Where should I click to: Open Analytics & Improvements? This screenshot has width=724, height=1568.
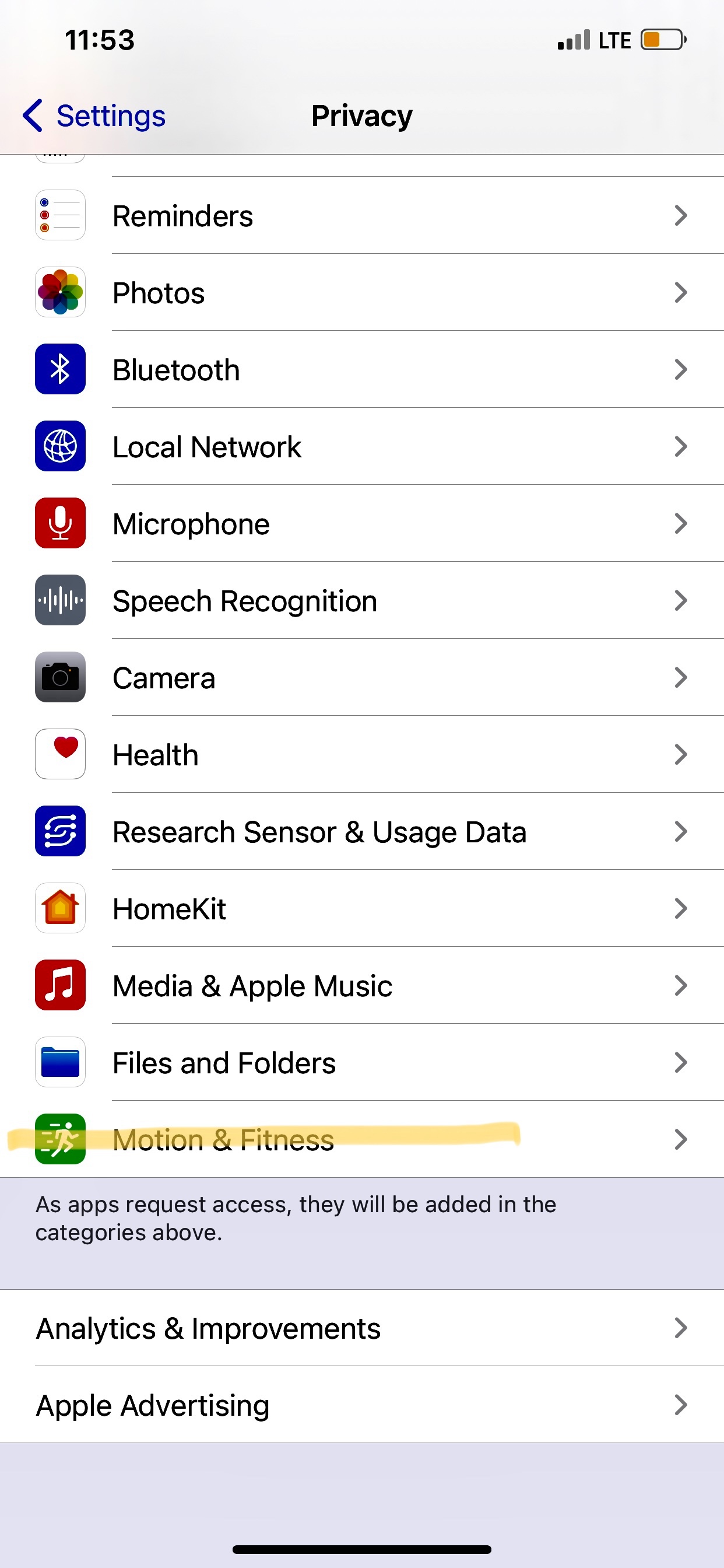tap(362, 1328)
